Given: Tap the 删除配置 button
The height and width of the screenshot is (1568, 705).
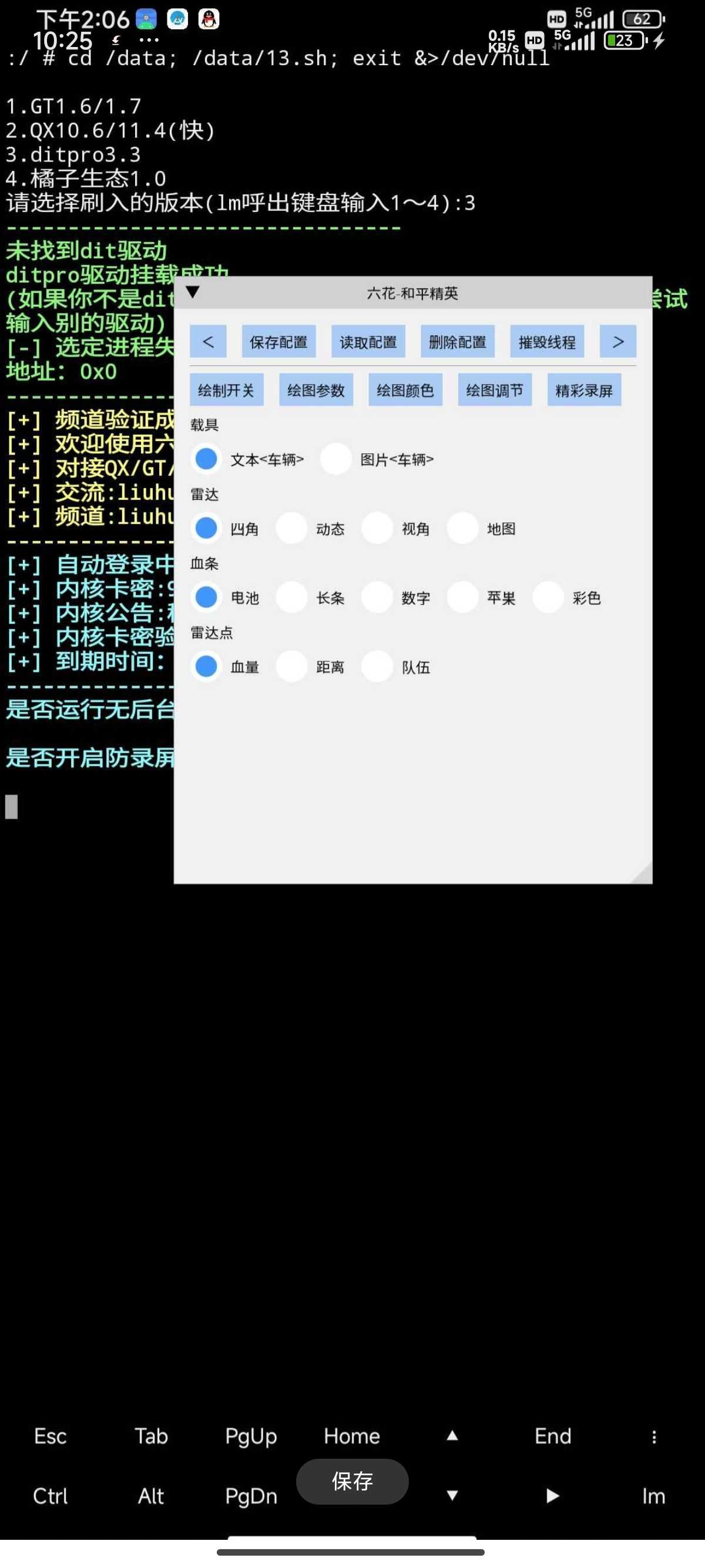Looking at the screenshot, I should click(457, 341).
